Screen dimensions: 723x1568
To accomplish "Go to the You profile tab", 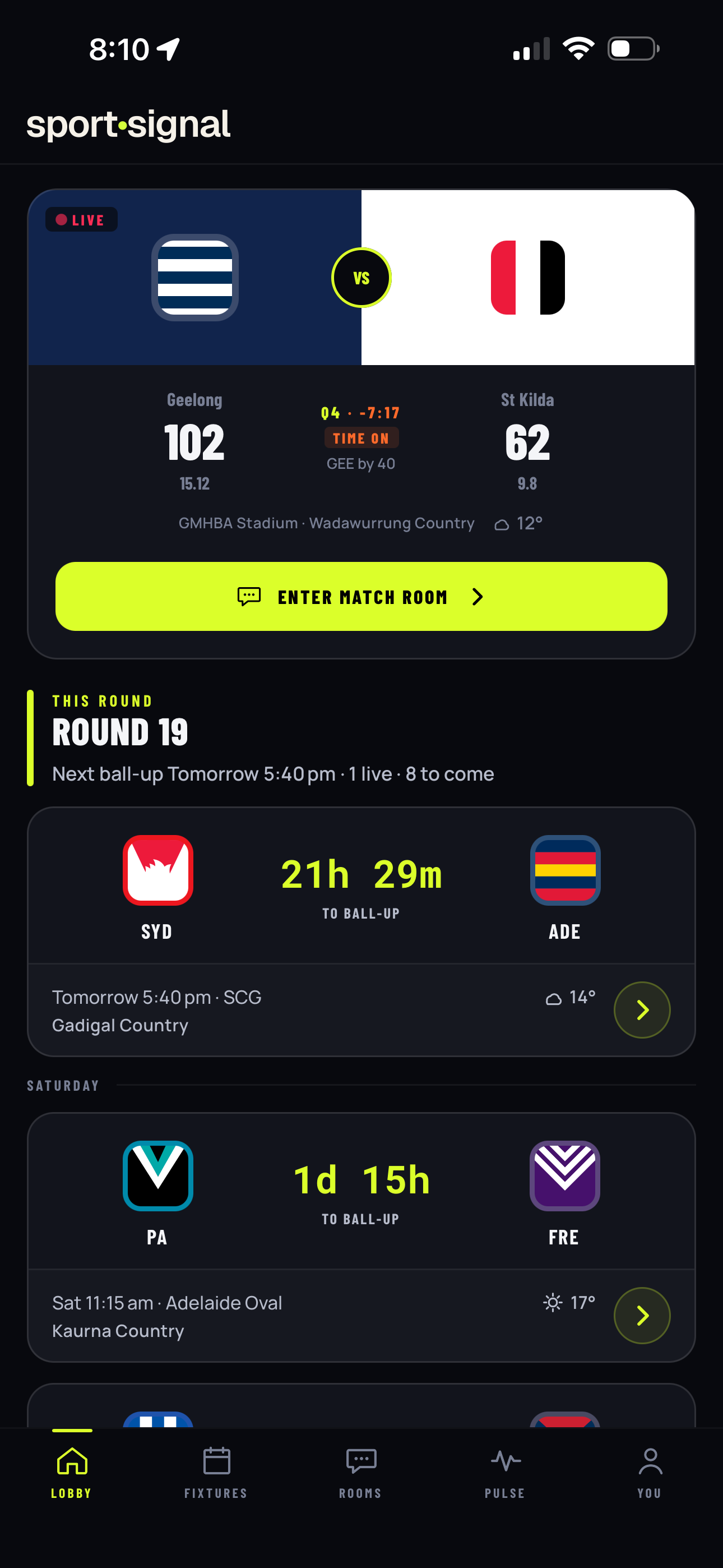I will coord(650,1473).
